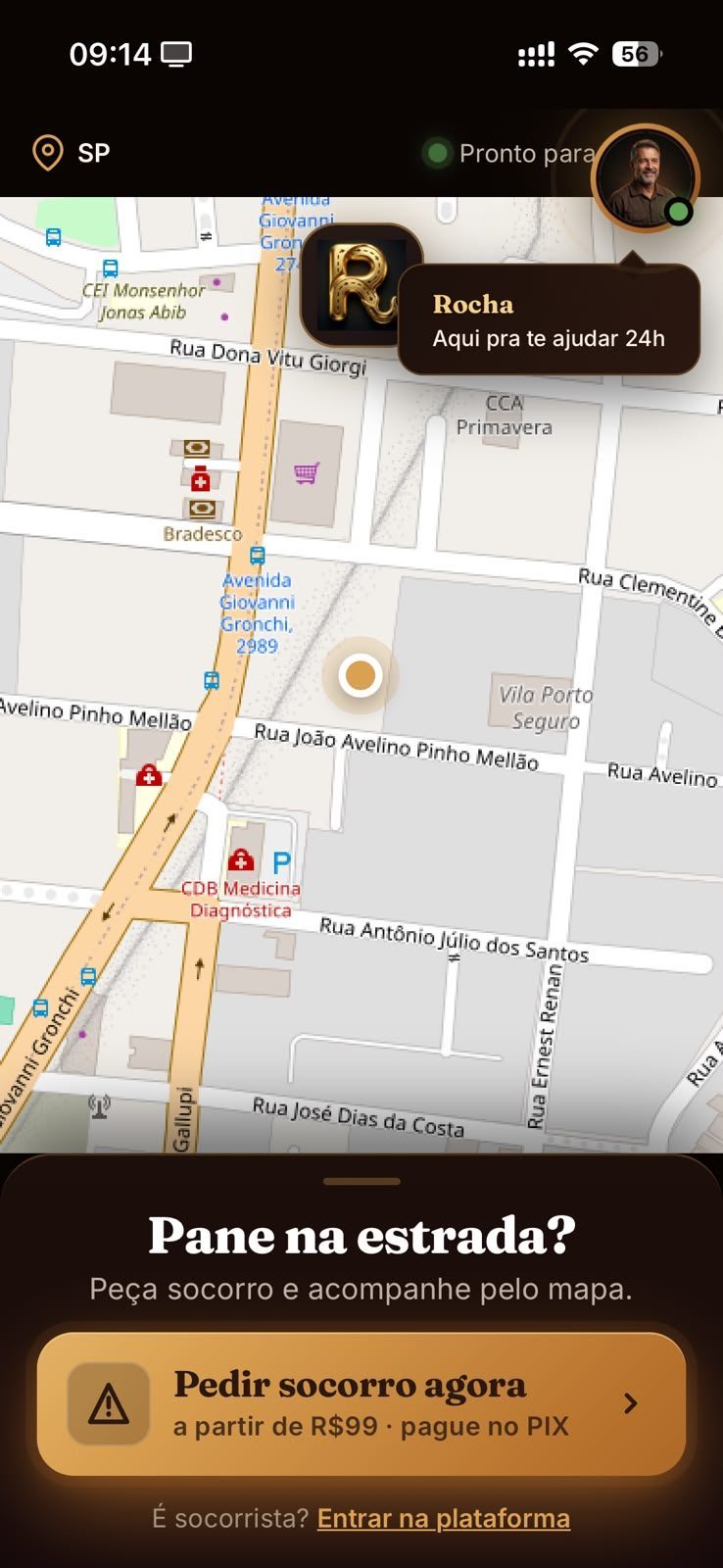Screen dimensions: 723x1568
Task: Open the Rocha assistant avatar
Action: [645, 178]
